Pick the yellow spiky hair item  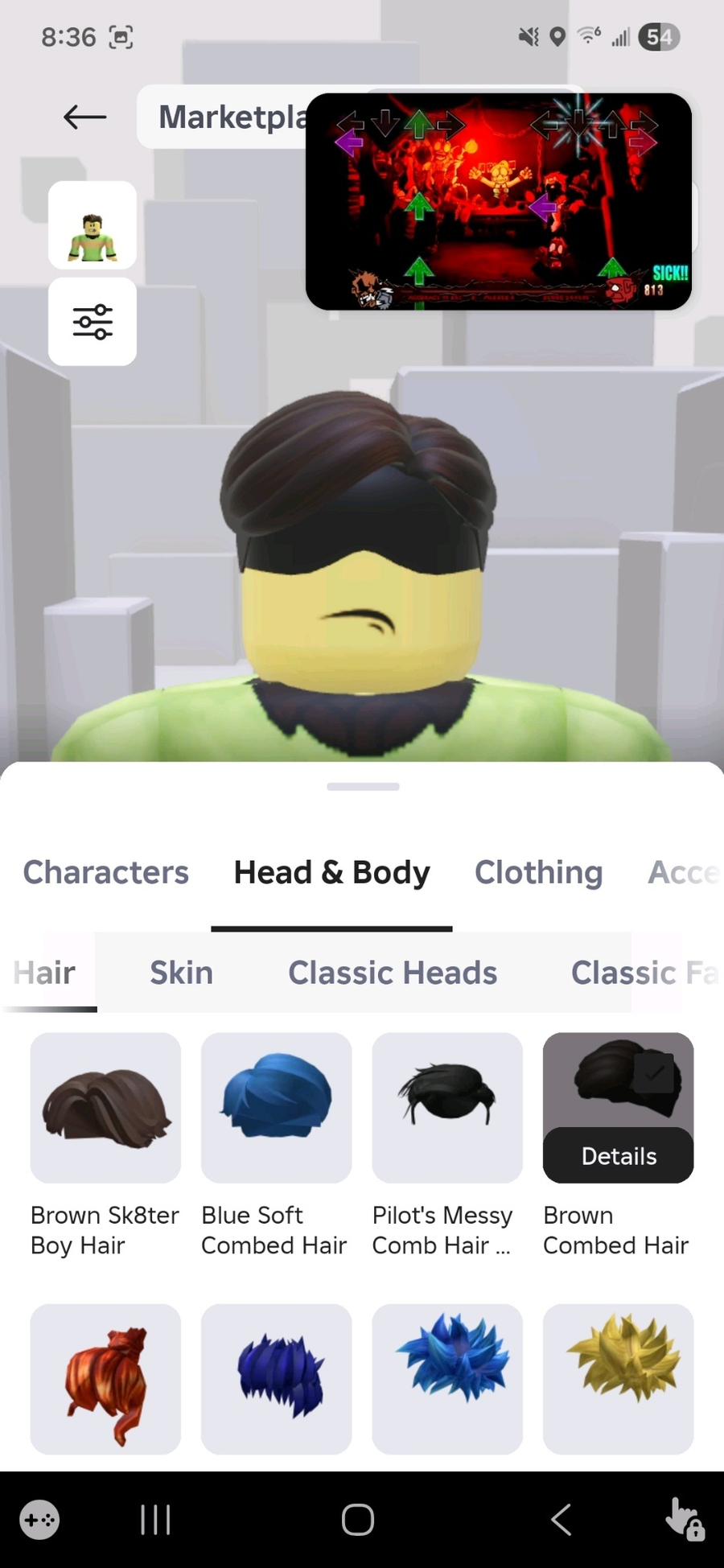pos(618,1379)
